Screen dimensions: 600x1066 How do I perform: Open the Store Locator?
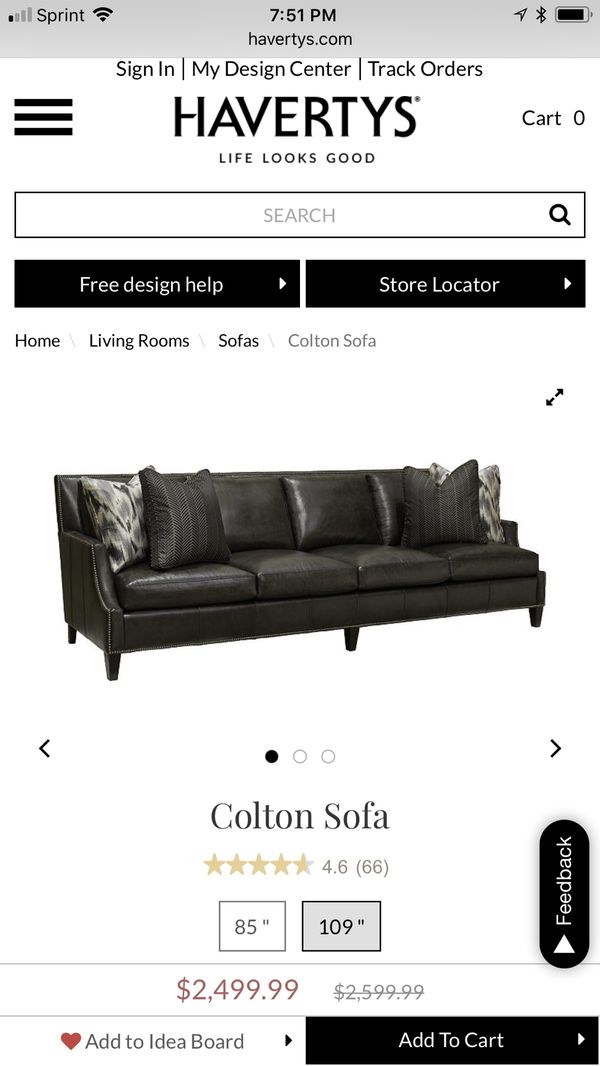tap(446, 284)
